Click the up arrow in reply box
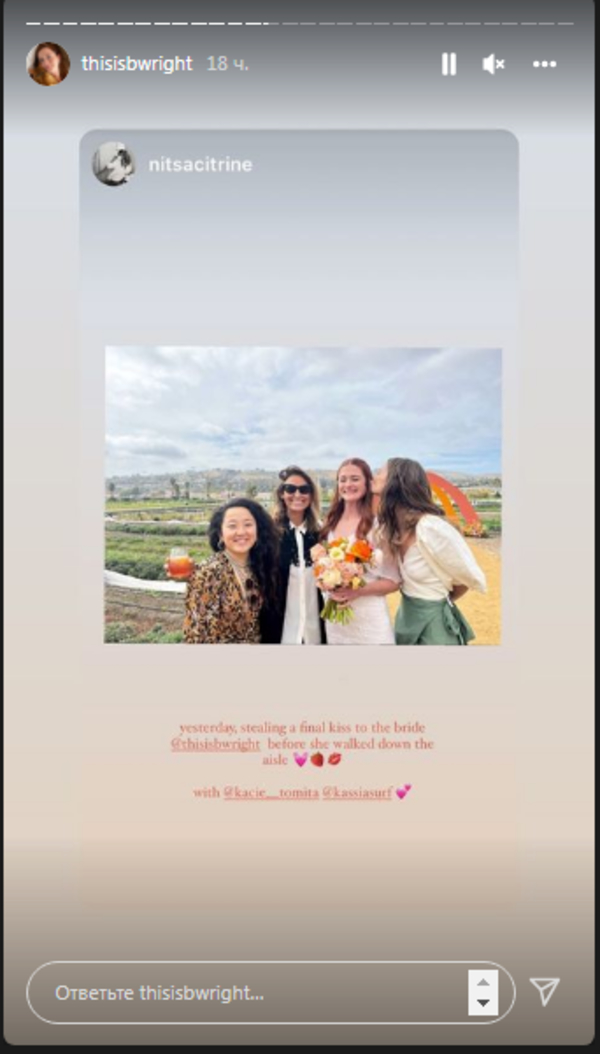Viewport: 600px width, 1054px height. 483,981
